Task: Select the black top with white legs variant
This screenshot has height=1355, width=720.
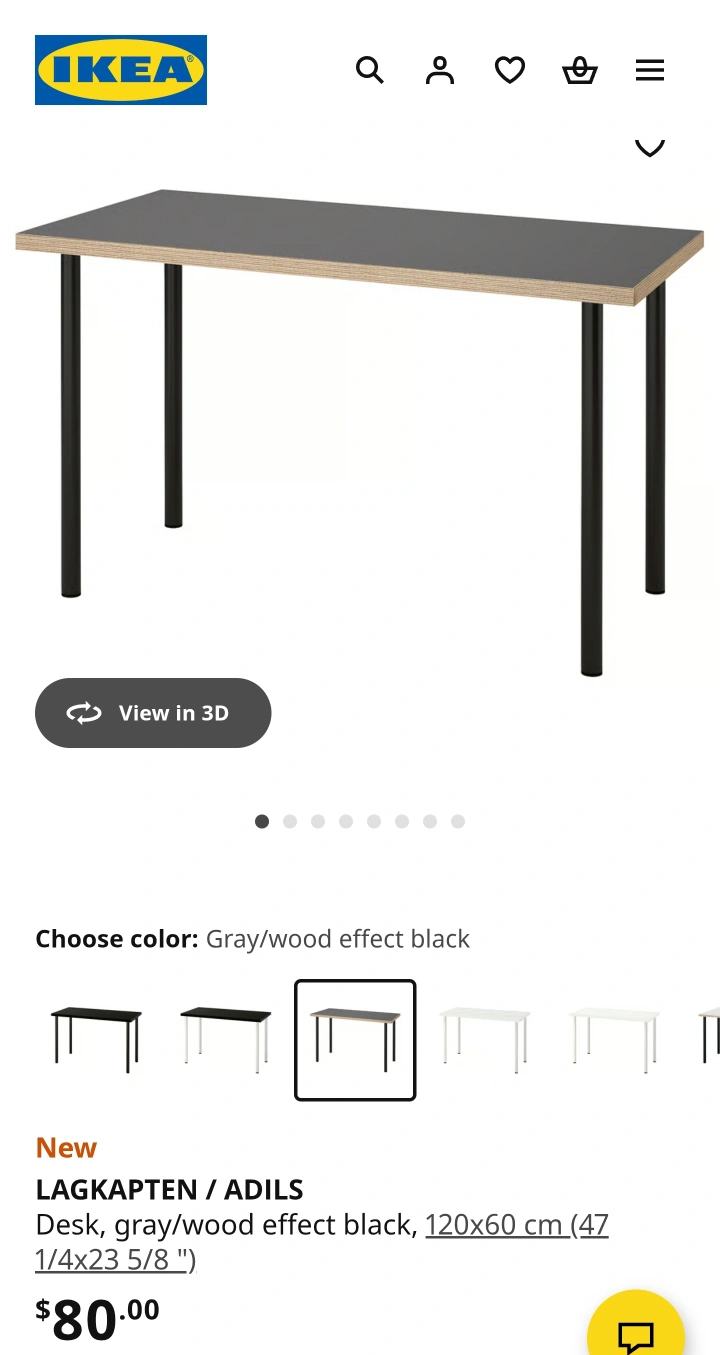Action: click(225, 1040)
